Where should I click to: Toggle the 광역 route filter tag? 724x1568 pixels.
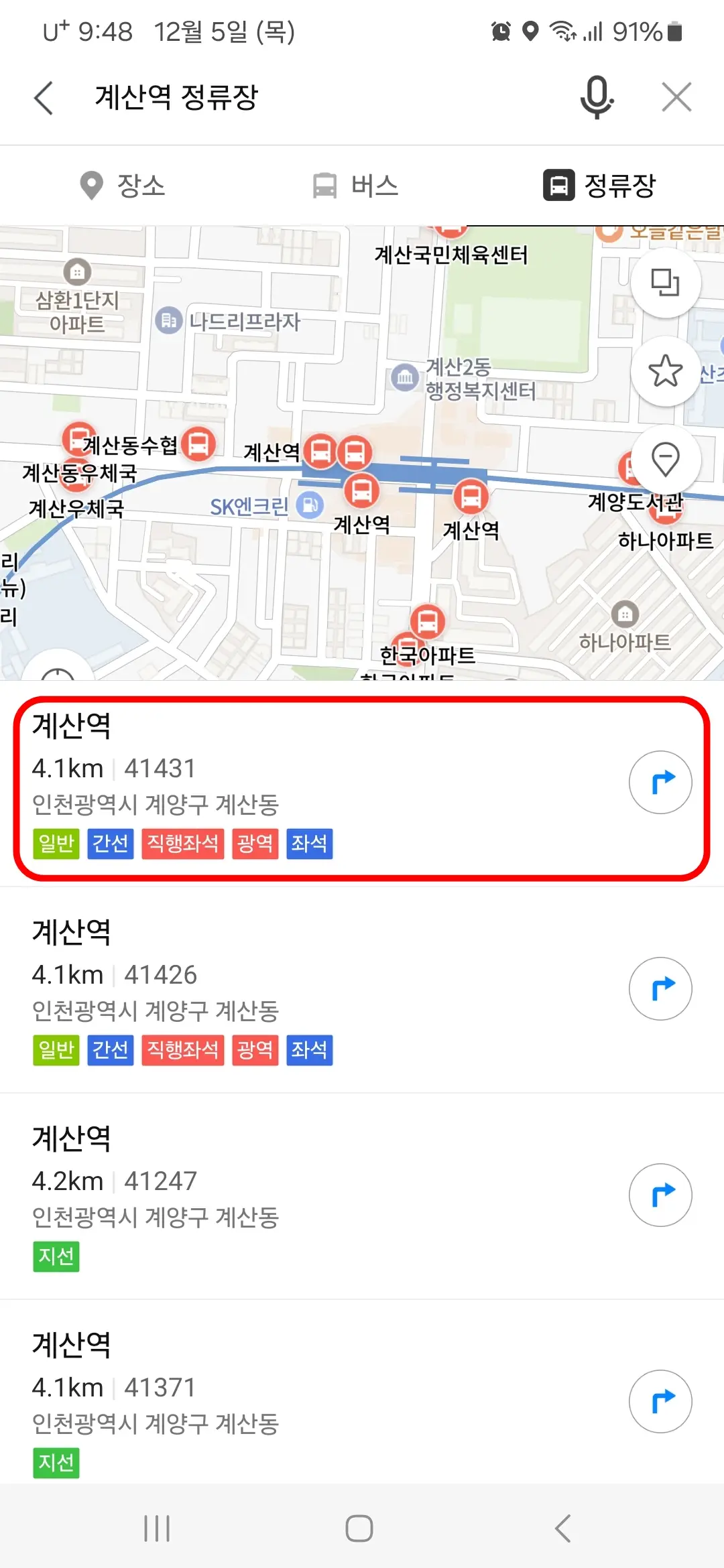[x=254, y=844]
